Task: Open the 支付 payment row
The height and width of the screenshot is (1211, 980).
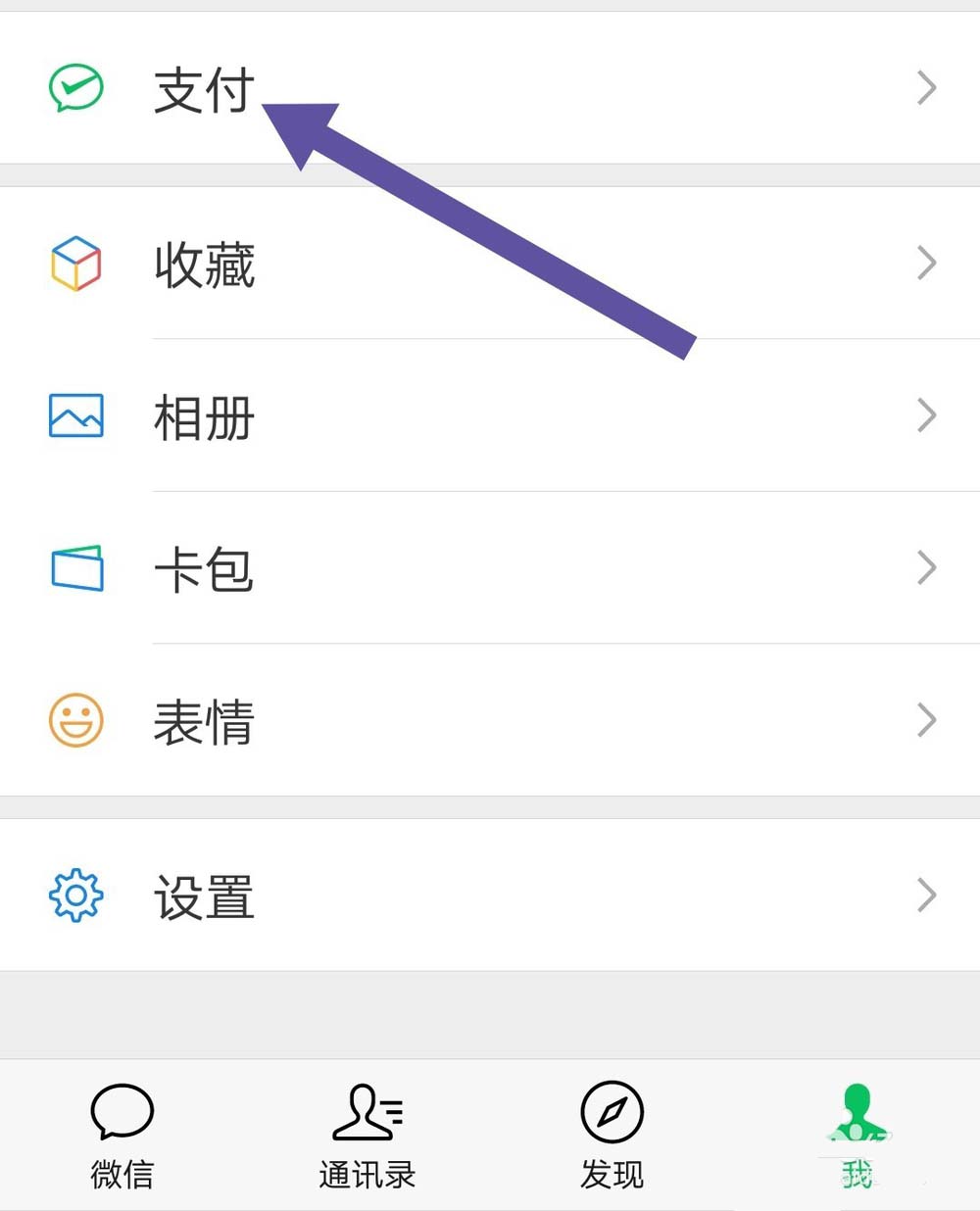Action: 204,89
